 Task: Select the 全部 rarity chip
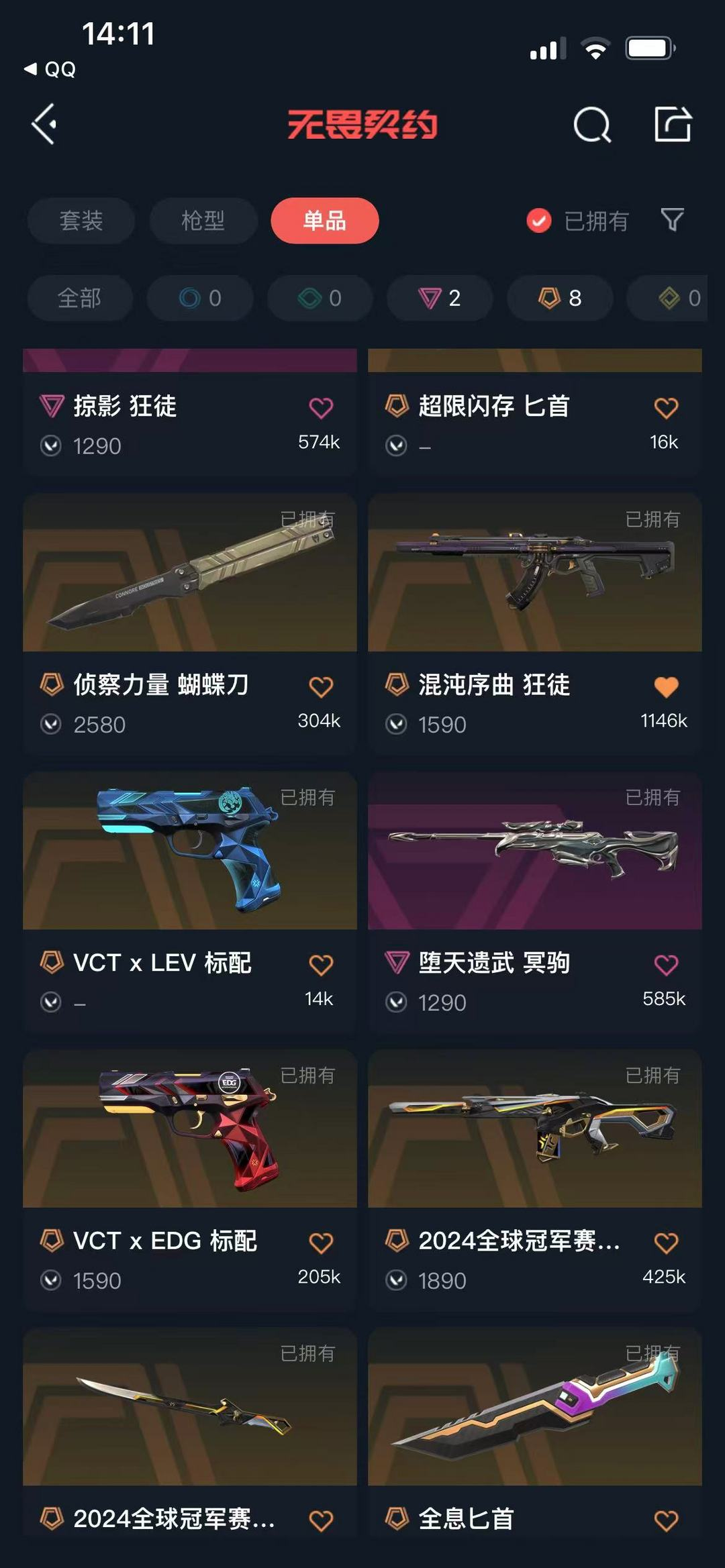tap(80, 298)
